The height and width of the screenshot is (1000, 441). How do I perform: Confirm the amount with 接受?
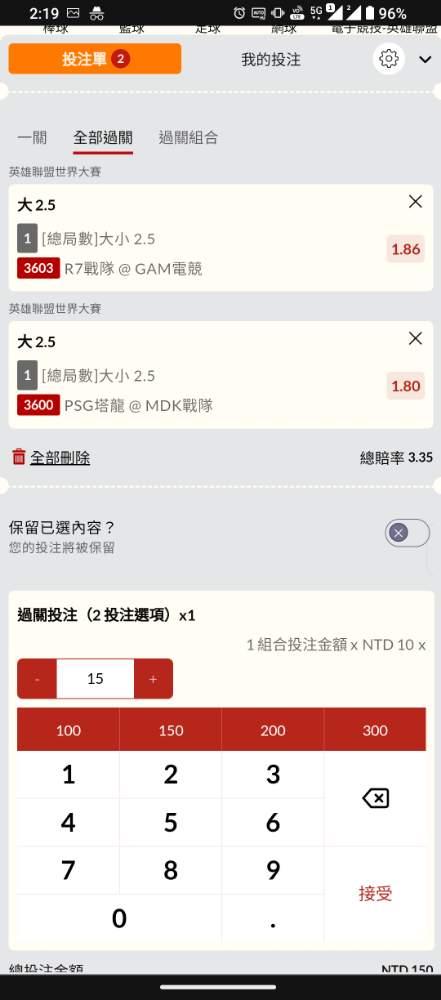(x=375, y=893)
